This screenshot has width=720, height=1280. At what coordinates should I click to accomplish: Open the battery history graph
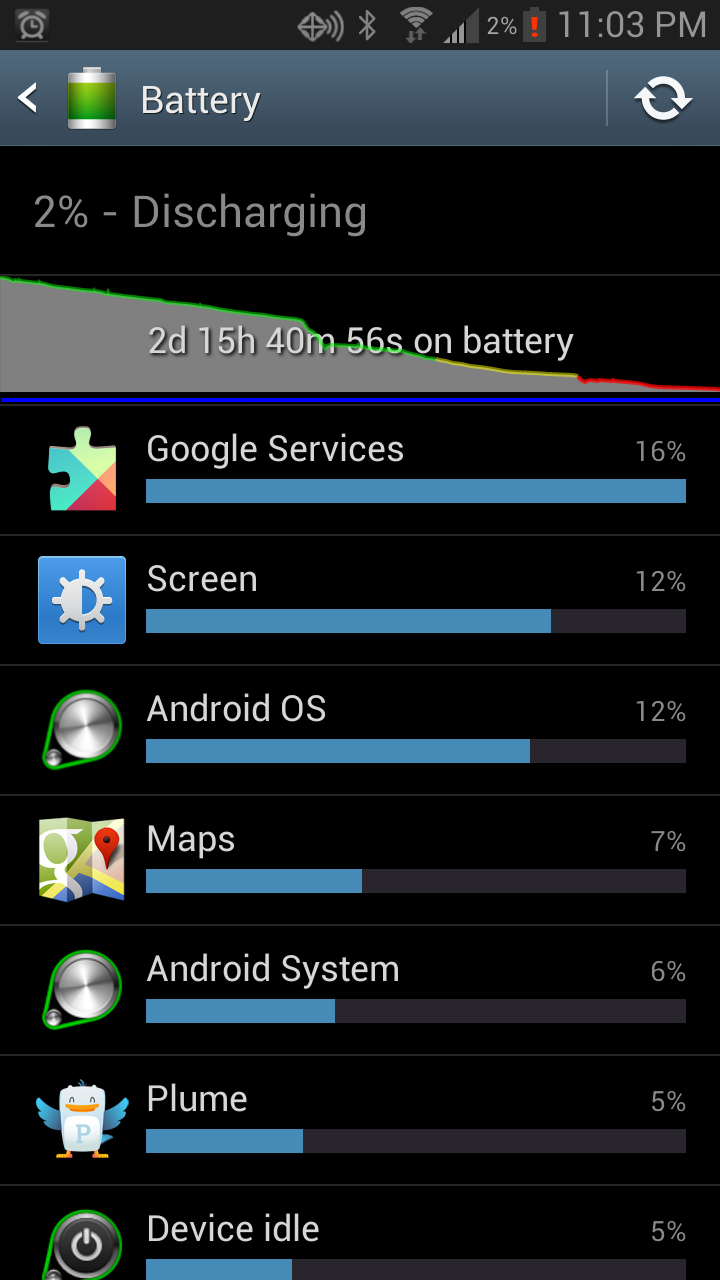pos(360,335)
